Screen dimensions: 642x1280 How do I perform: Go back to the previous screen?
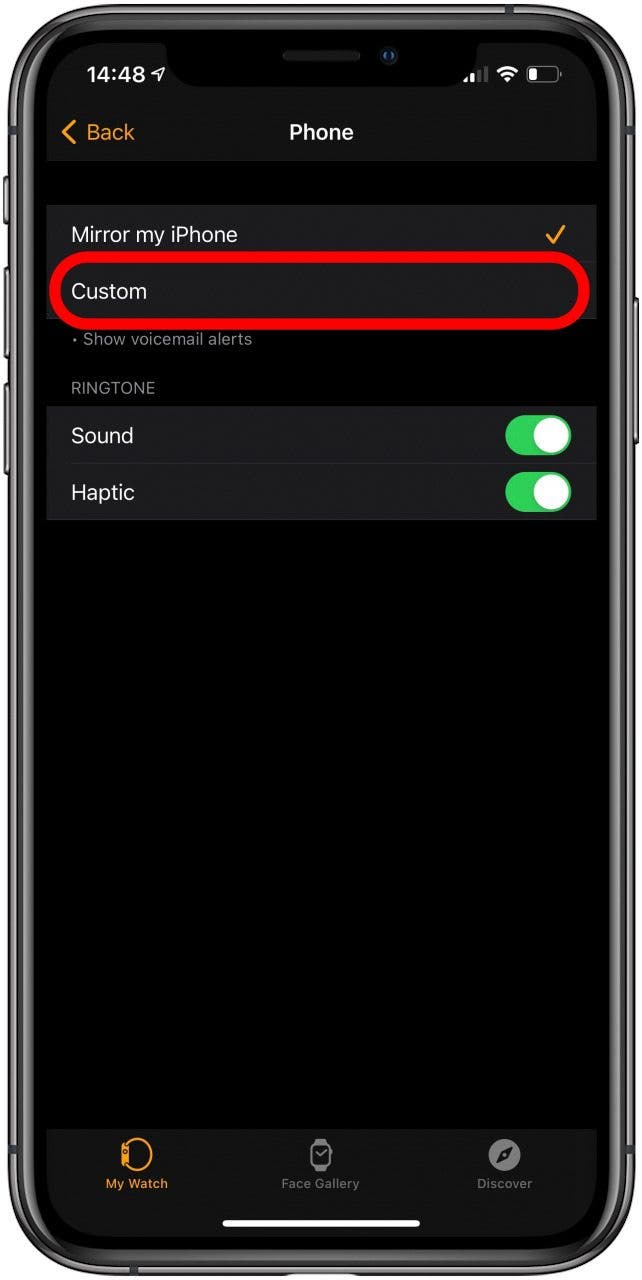(97, 132)
